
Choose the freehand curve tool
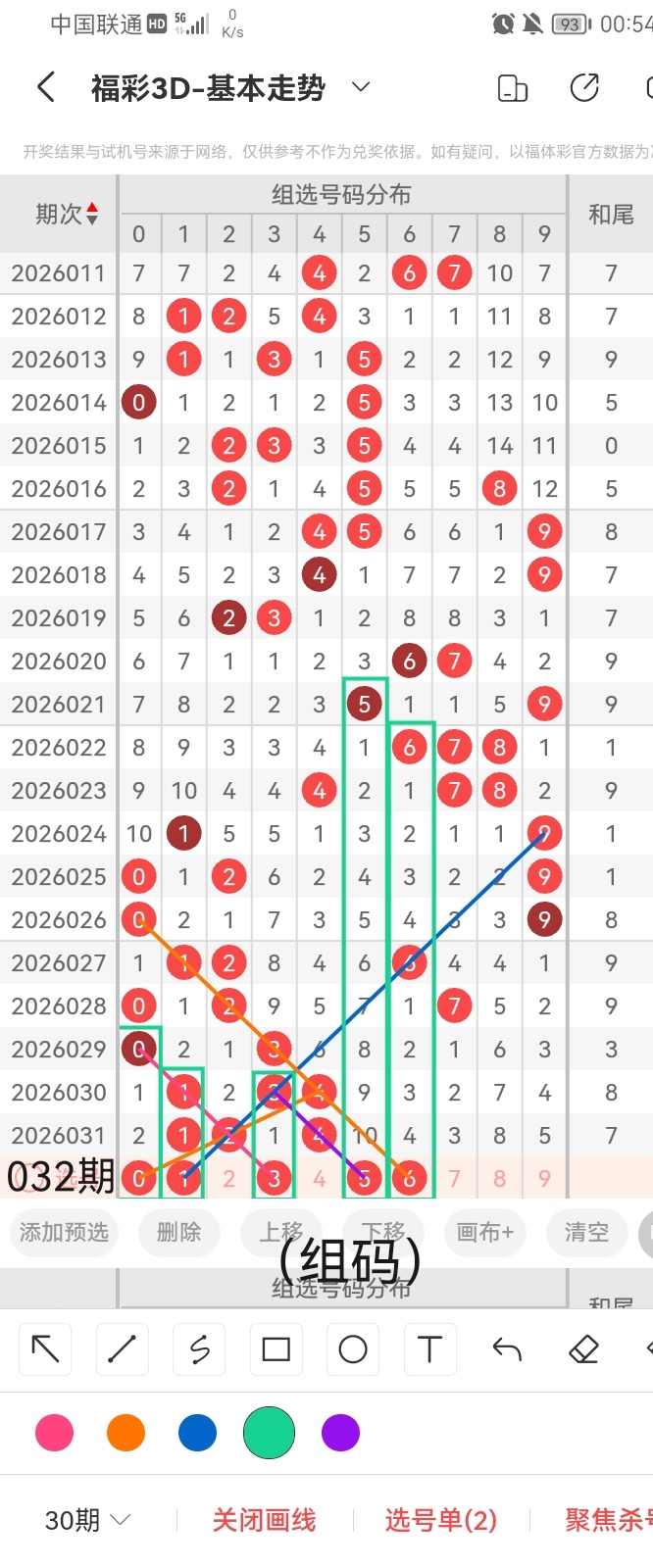pyautogui.click(x=199, y=1349)
